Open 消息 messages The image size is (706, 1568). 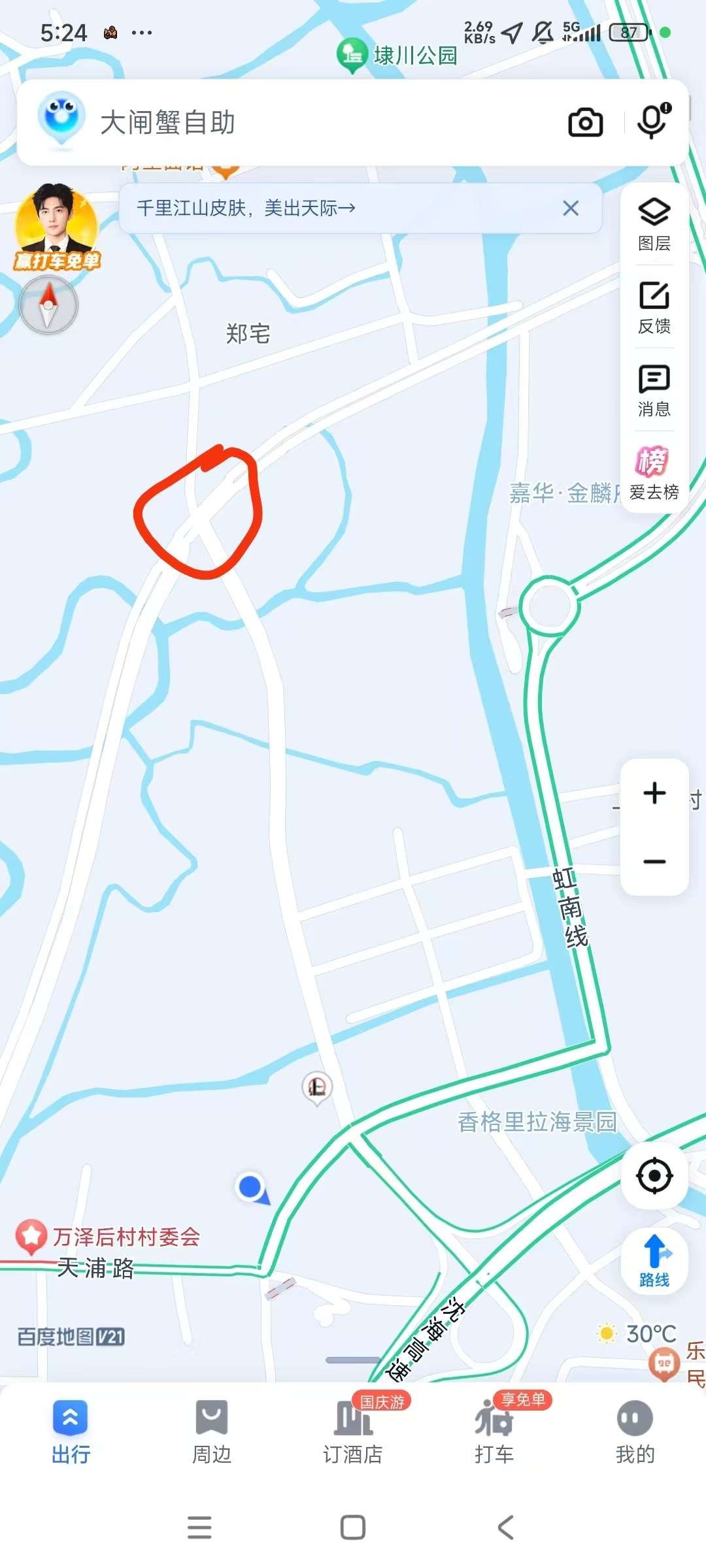point(654,391)
